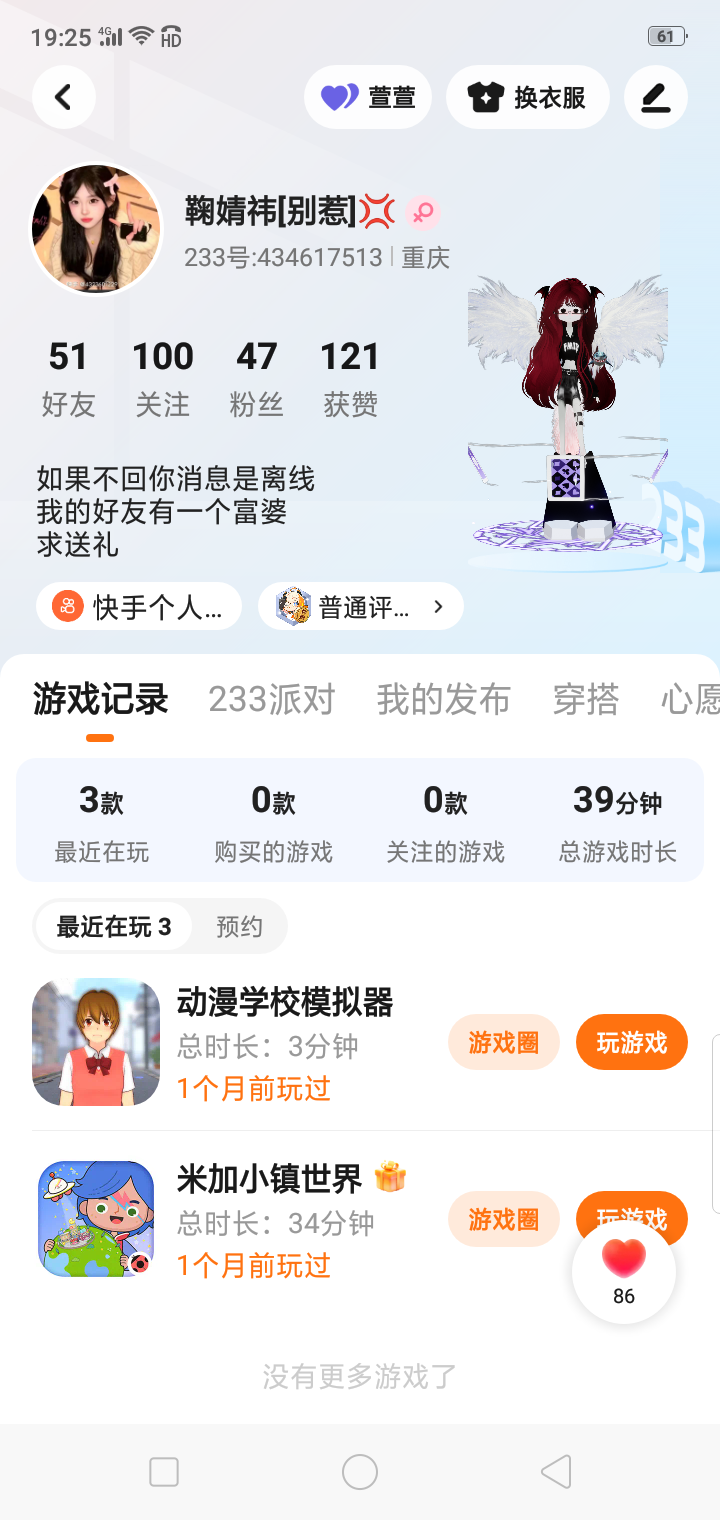Open the 快手个人 chip
The image size is (720, 1520).
point(139,606)
